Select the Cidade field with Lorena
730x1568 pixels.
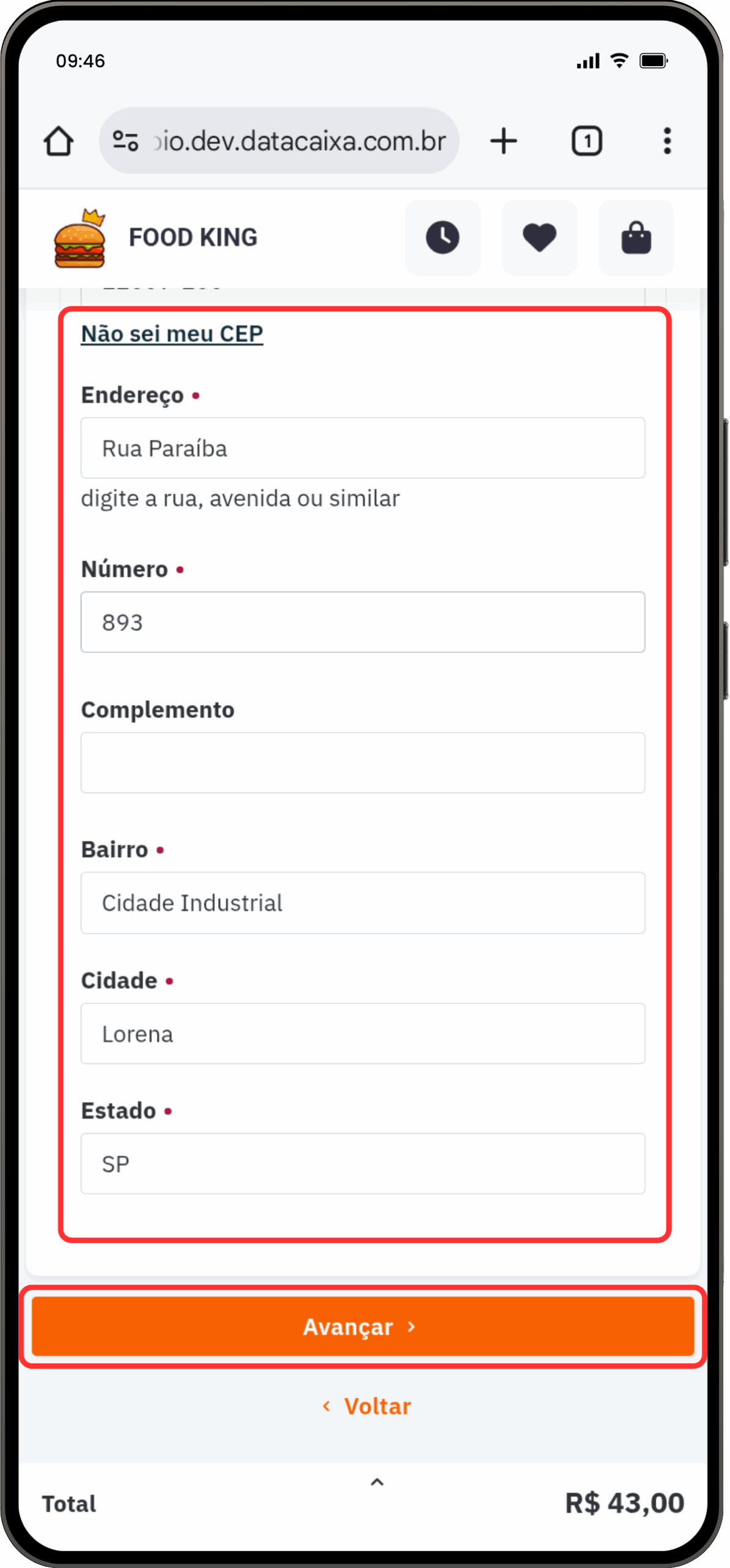[x=363, y=1034]
